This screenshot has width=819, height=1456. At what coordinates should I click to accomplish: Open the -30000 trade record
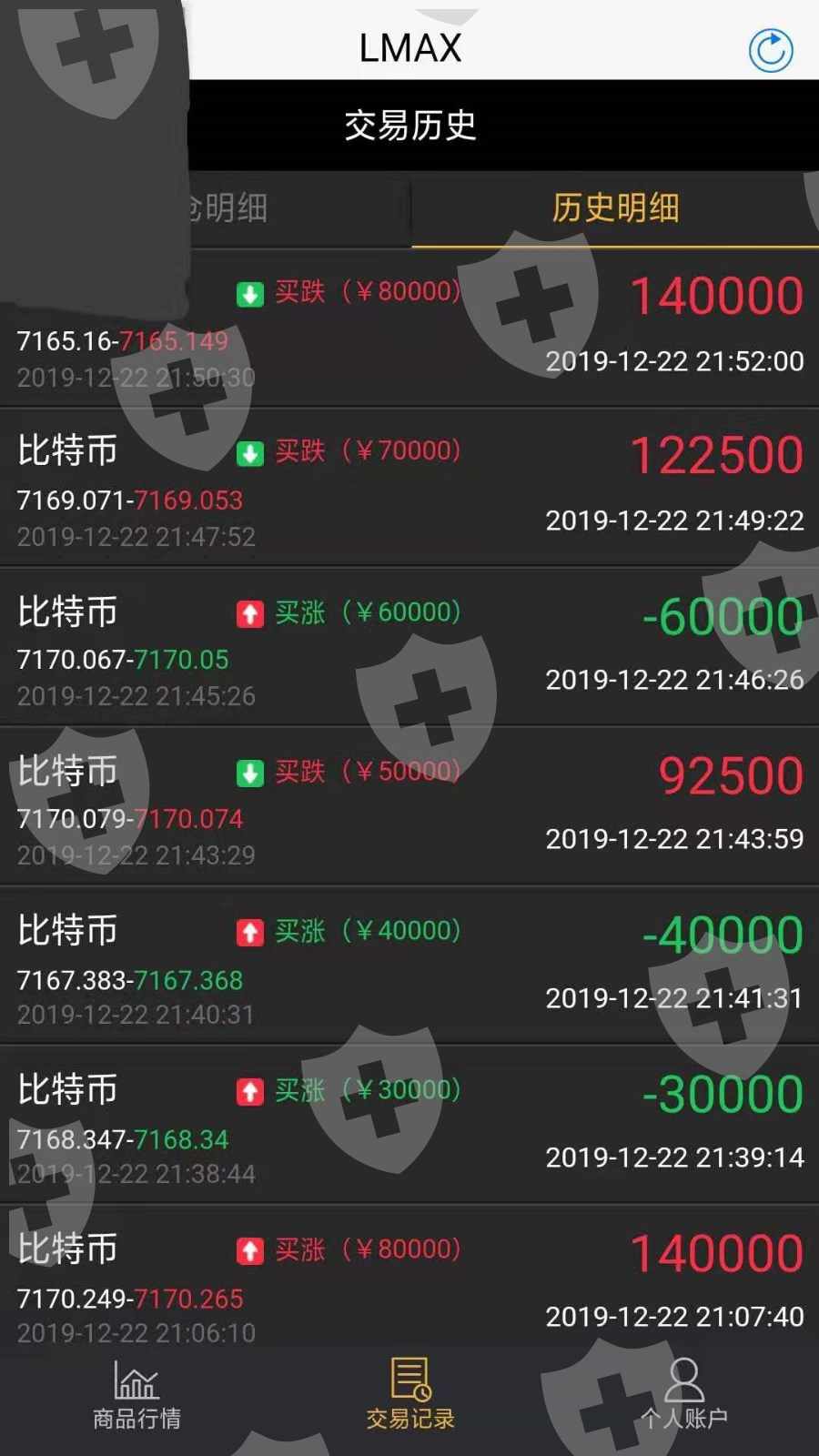tap(409, 1125)
